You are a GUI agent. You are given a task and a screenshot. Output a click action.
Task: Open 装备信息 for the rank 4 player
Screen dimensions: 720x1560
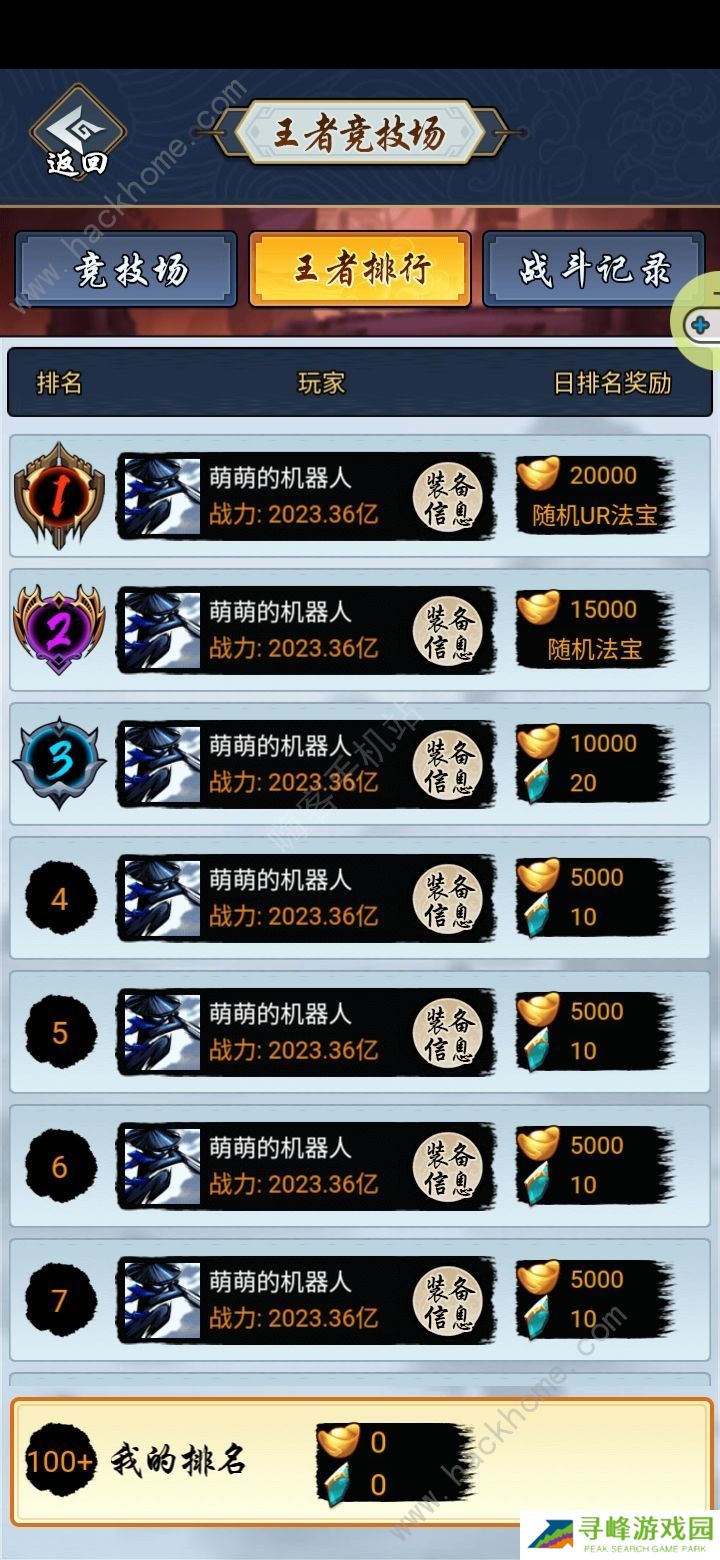(448, 899)
